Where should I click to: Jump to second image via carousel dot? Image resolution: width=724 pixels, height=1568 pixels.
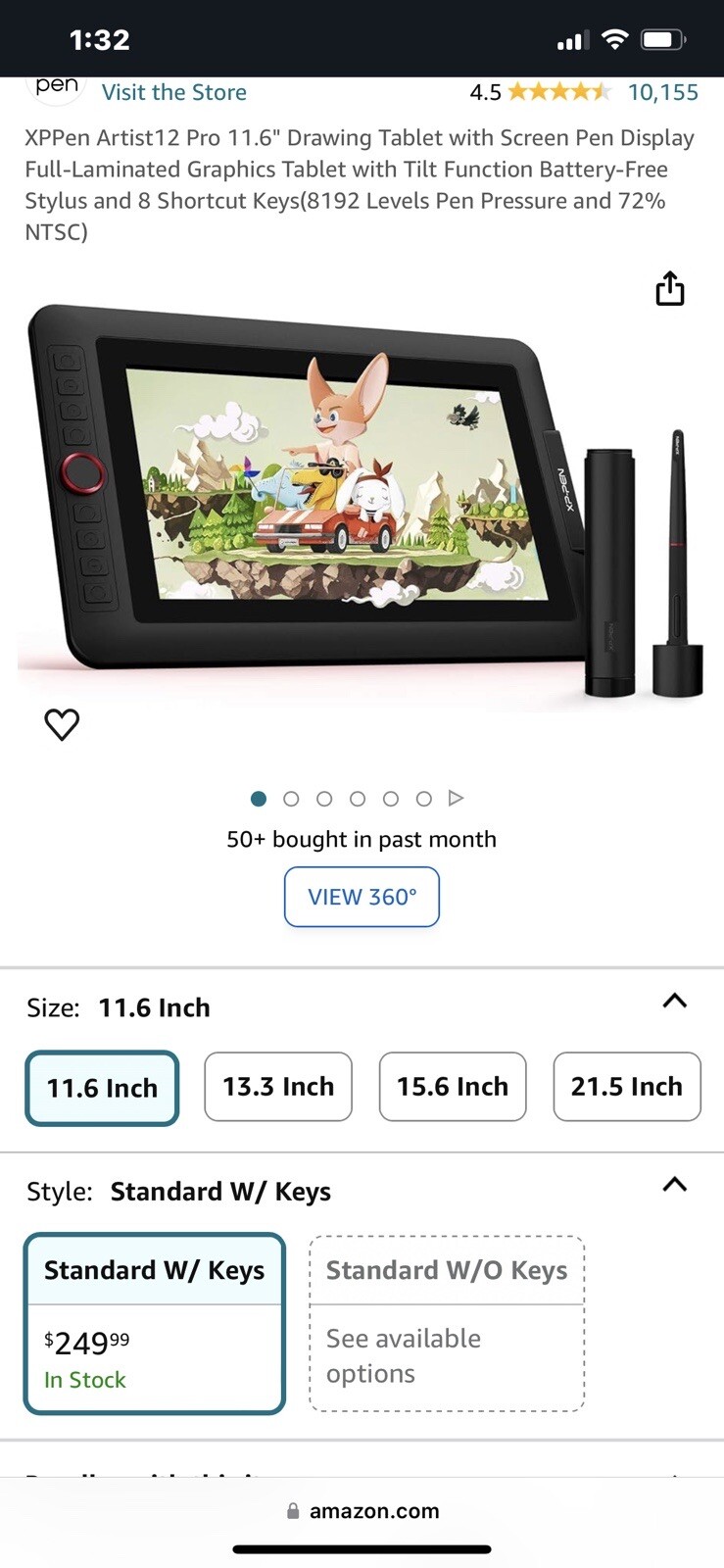291,799
